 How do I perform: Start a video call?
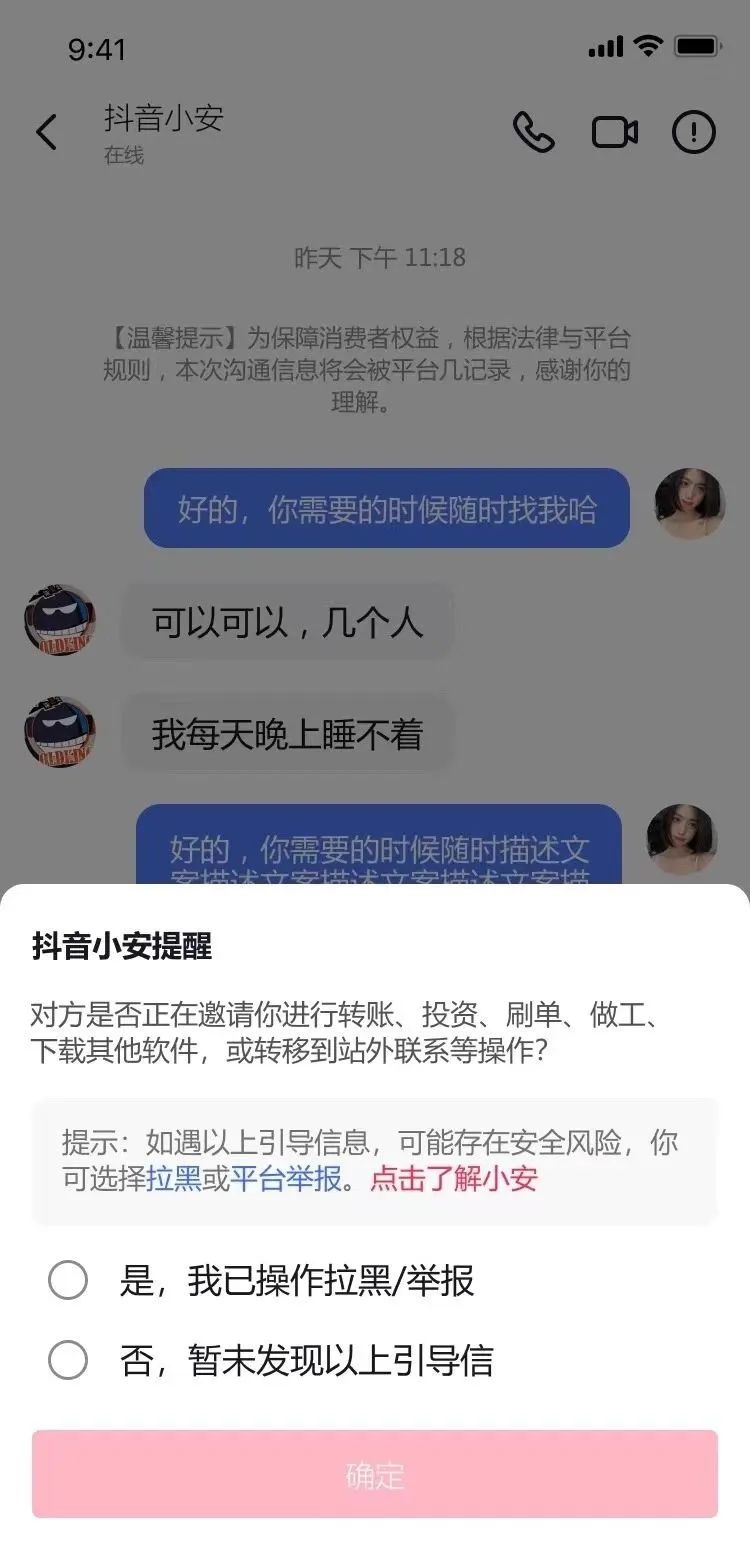615,132
